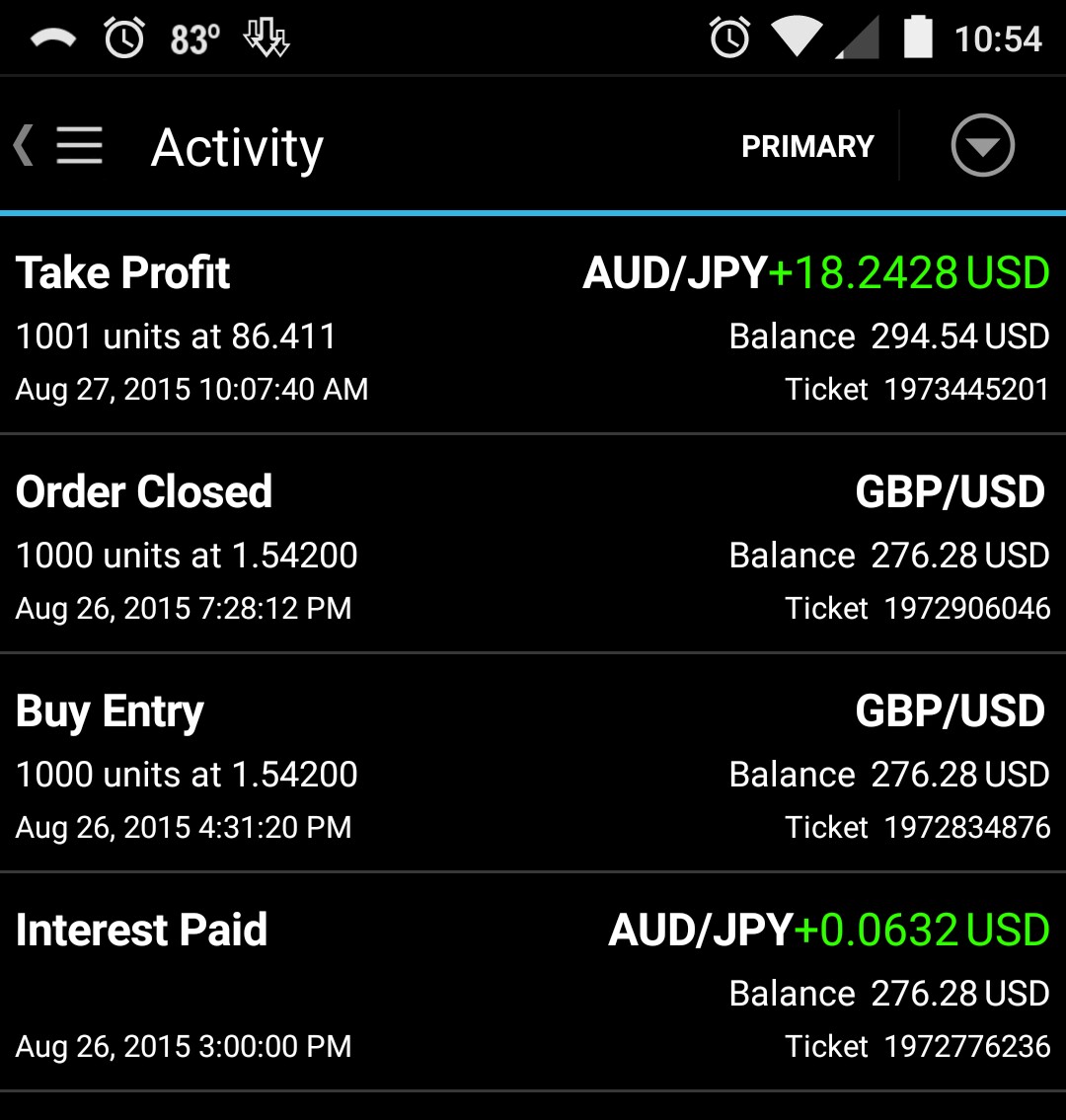Open the GBP/USD Buy Entry record

[533, 764]
